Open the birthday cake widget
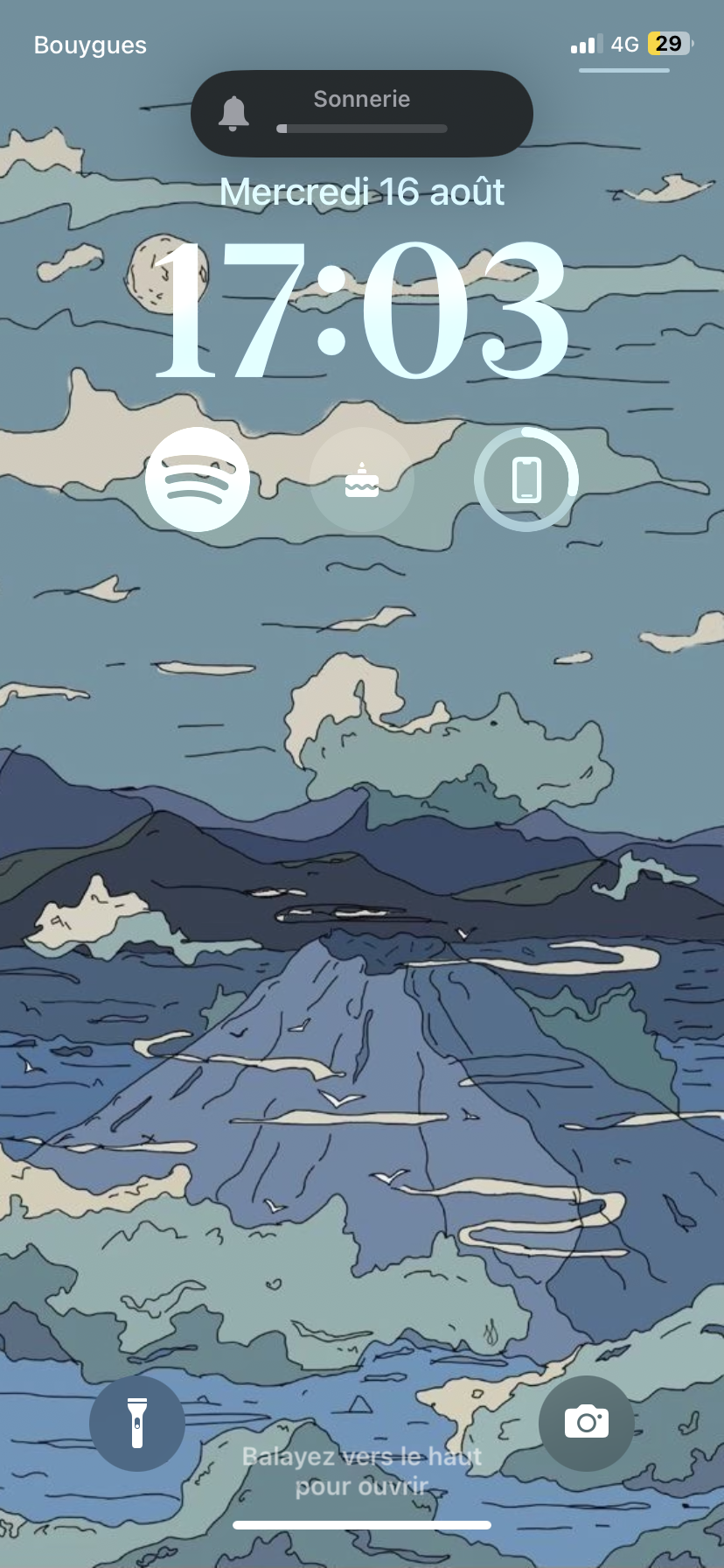 click(x=362, y=479)
